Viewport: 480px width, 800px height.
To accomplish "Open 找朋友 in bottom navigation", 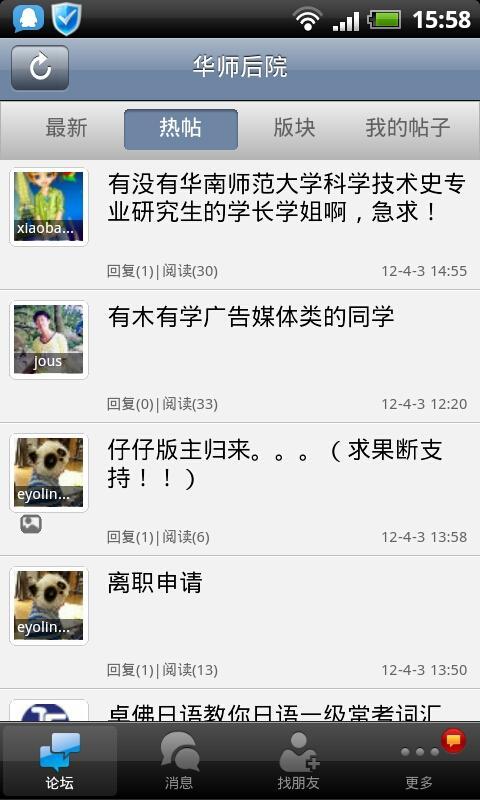I will click(299, 761).
